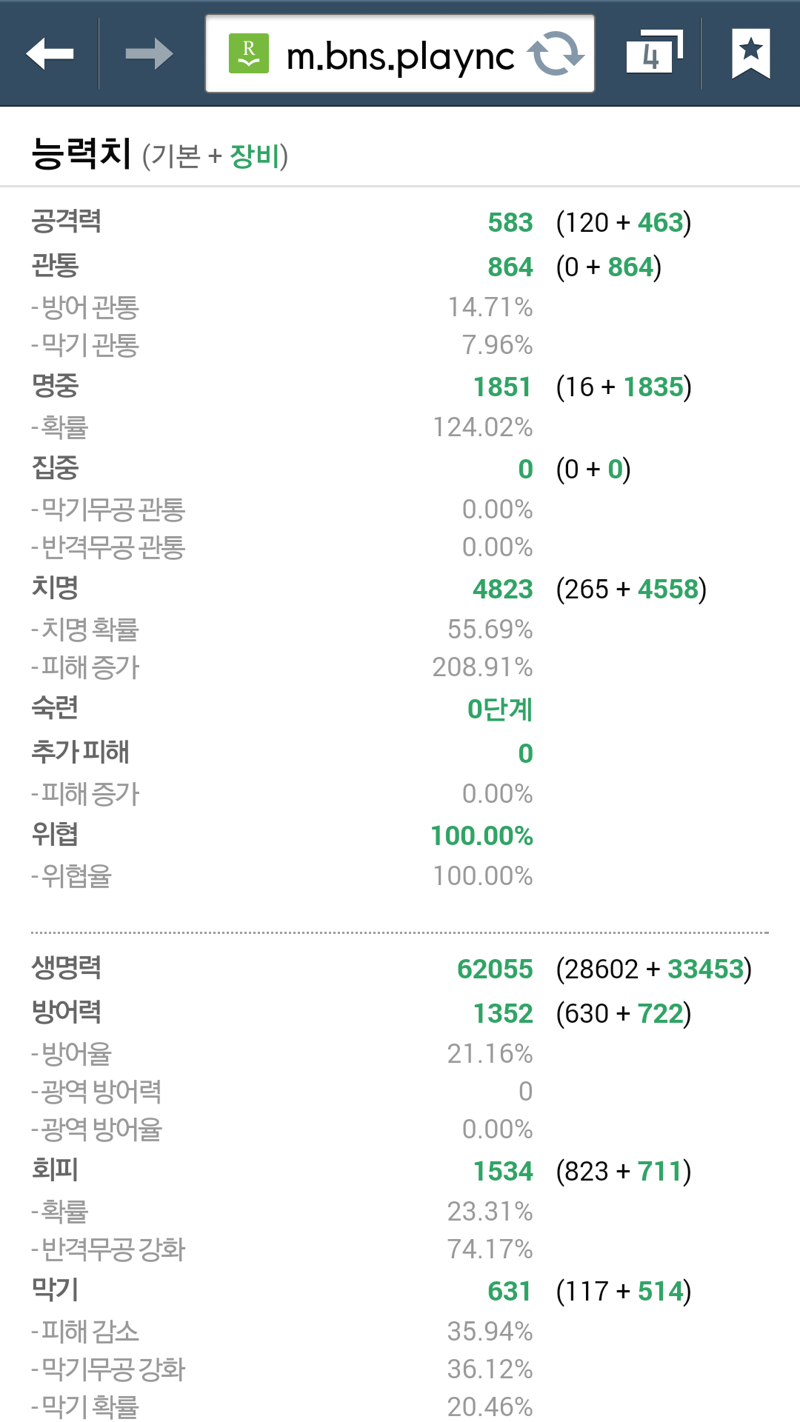Image resolution: width=800 pixels, height=1422 pixels.
Task: Open the tab switcher showing 4 tabs
Action: point(654,53)
